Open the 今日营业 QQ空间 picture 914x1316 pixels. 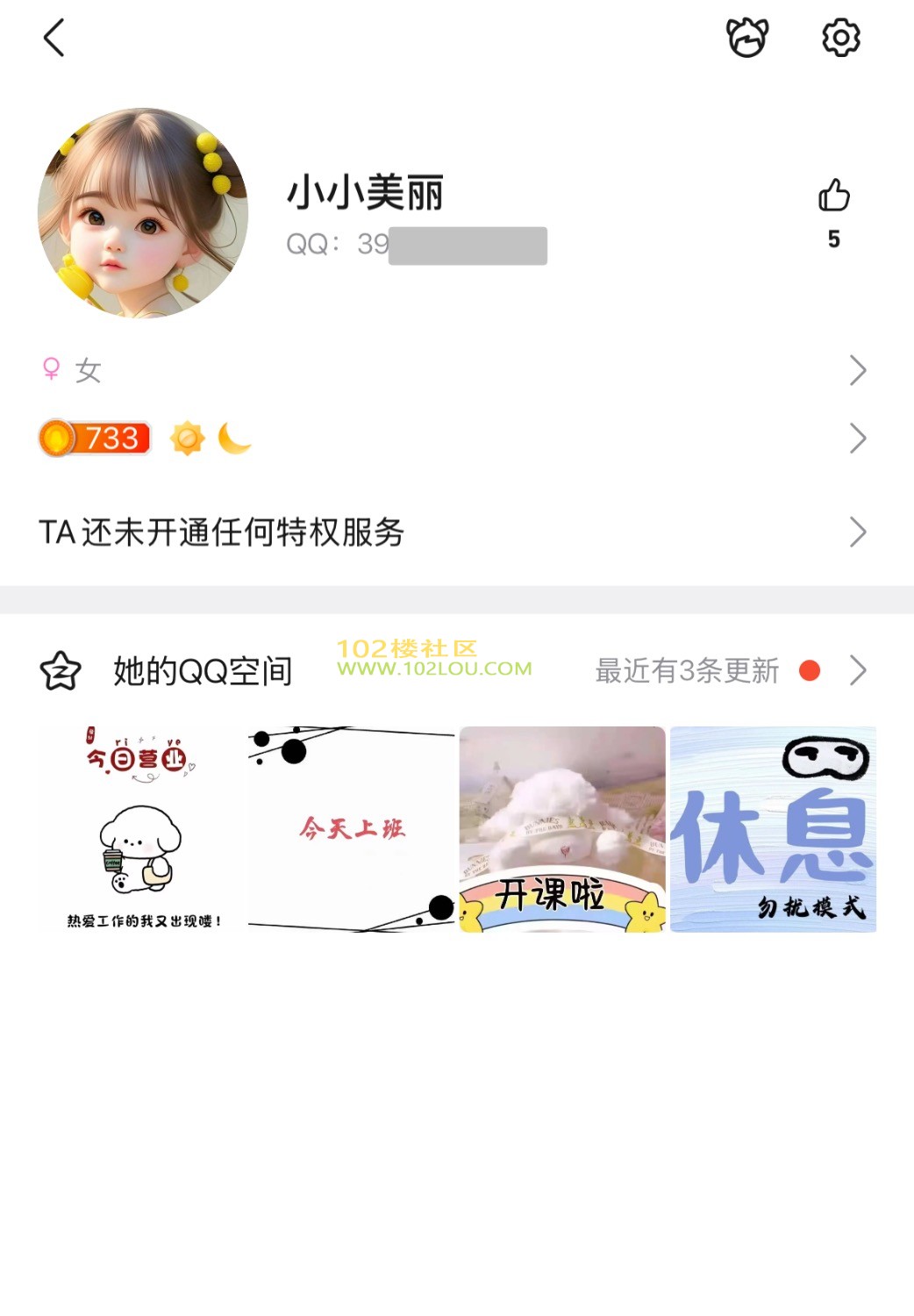tap(141, 829)
